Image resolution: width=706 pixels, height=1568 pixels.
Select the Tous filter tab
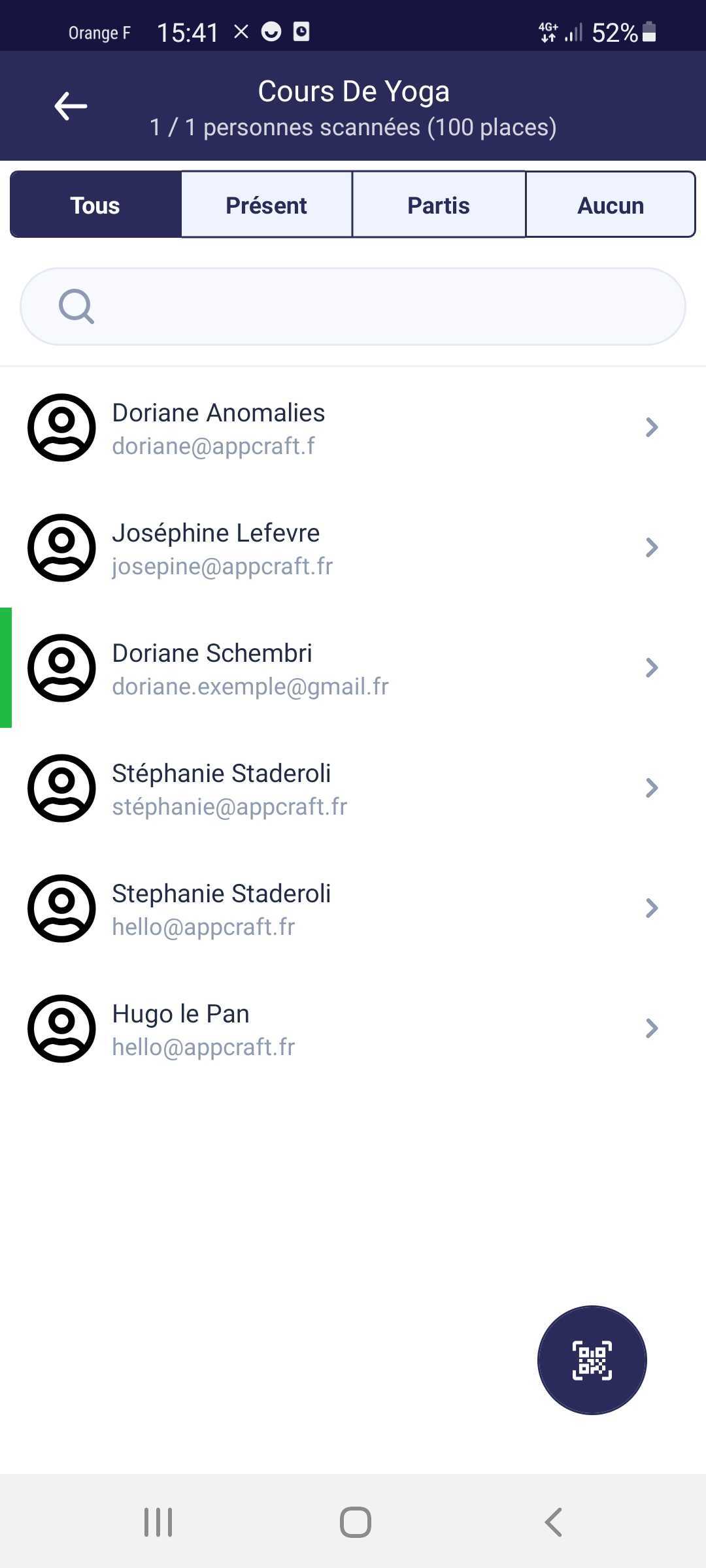click(95, 205)
